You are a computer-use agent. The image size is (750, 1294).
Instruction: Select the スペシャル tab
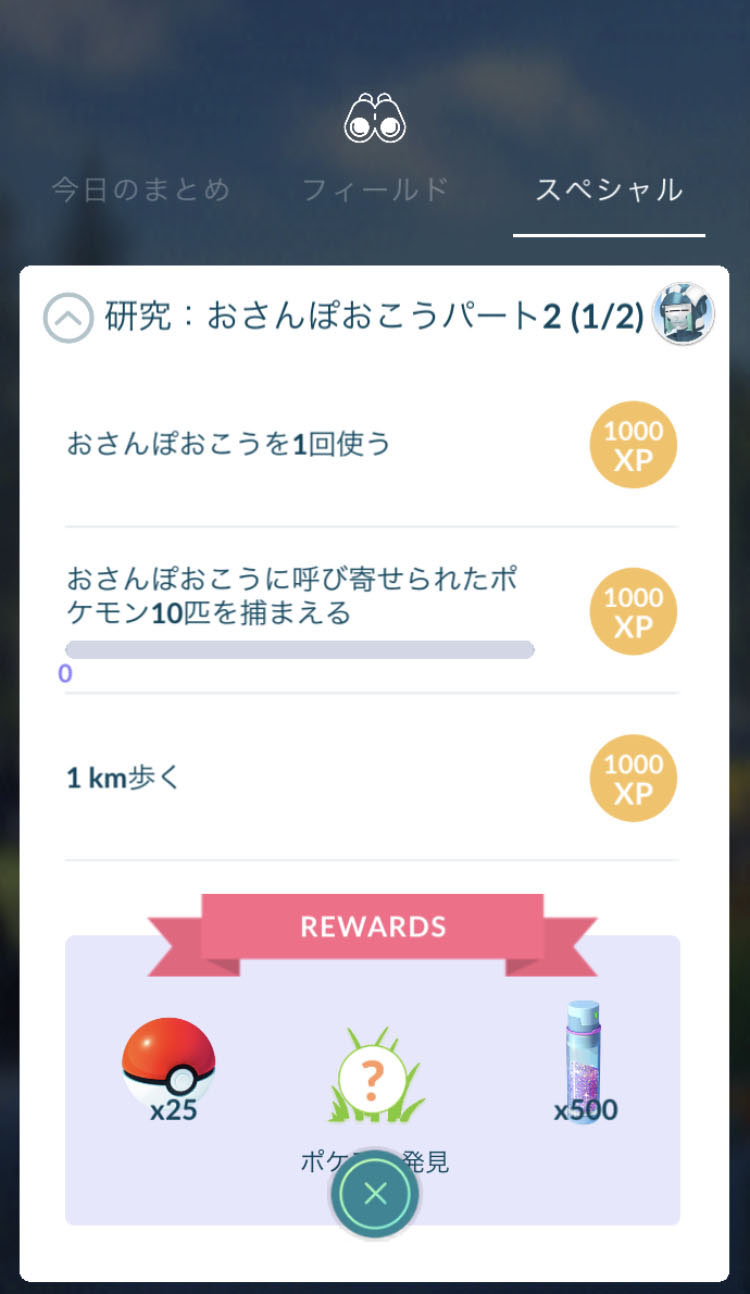click(x=608, y=190)
